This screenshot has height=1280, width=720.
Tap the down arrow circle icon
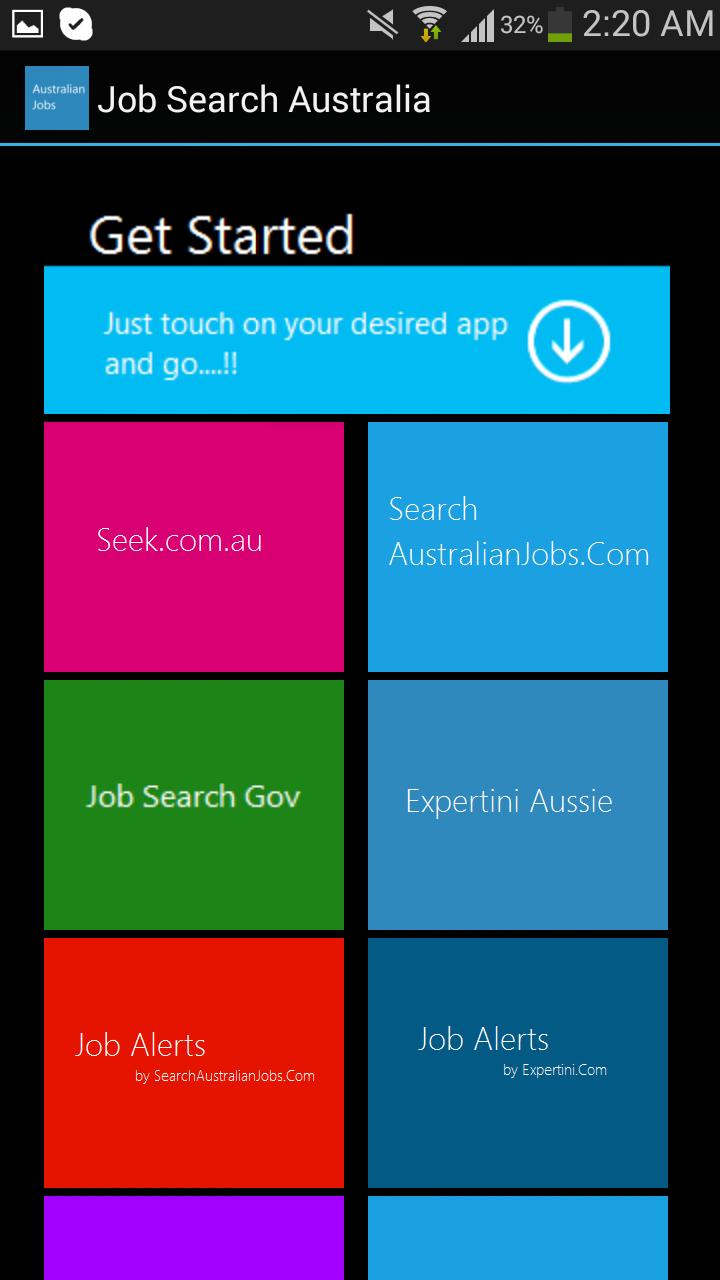coord(568,342)
